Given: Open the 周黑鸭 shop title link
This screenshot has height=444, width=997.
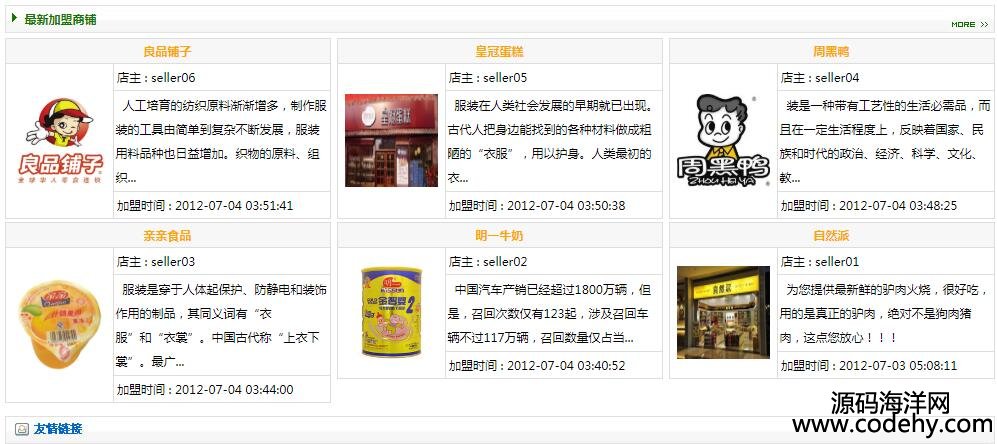Looking at the screenshot, I should [x=831, y=51].
